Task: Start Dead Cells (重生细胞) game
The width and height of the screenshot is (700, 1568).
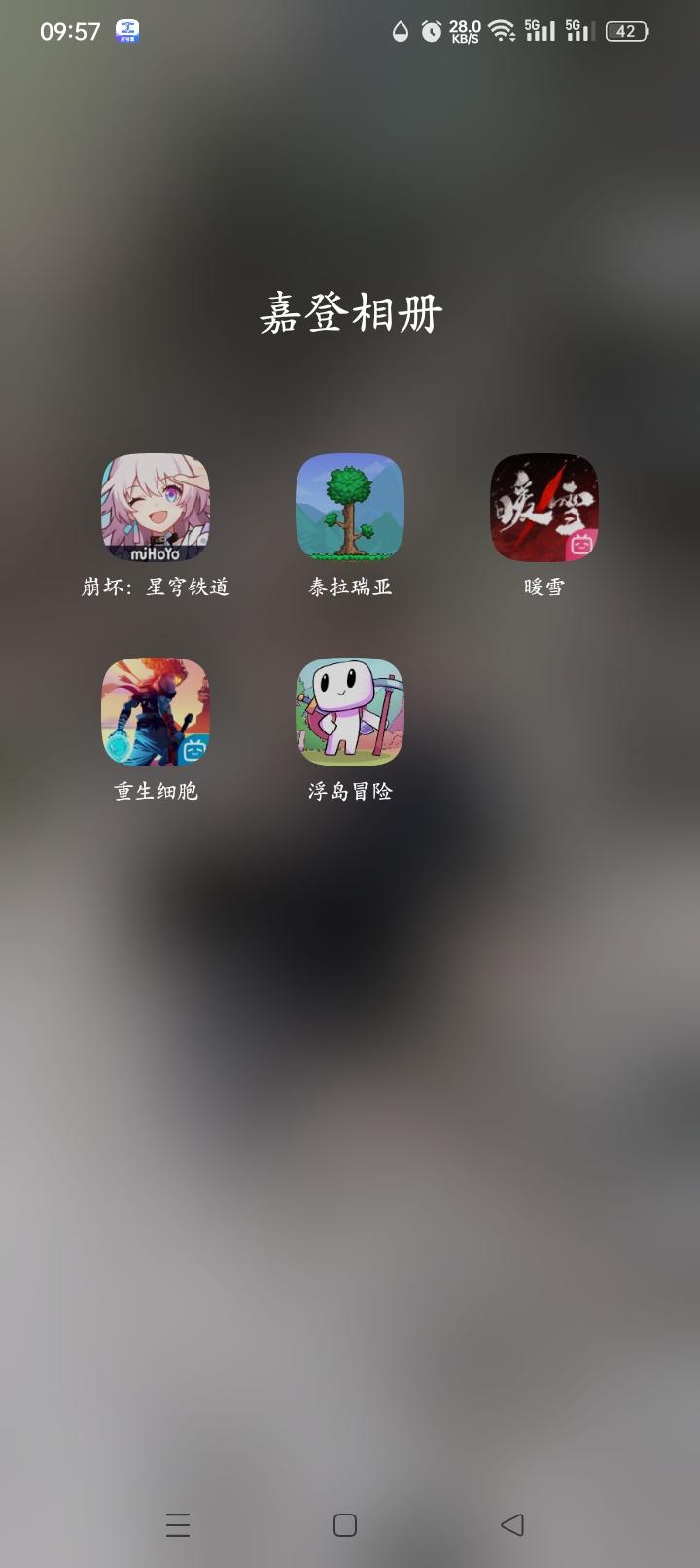Action: (156, 713)
